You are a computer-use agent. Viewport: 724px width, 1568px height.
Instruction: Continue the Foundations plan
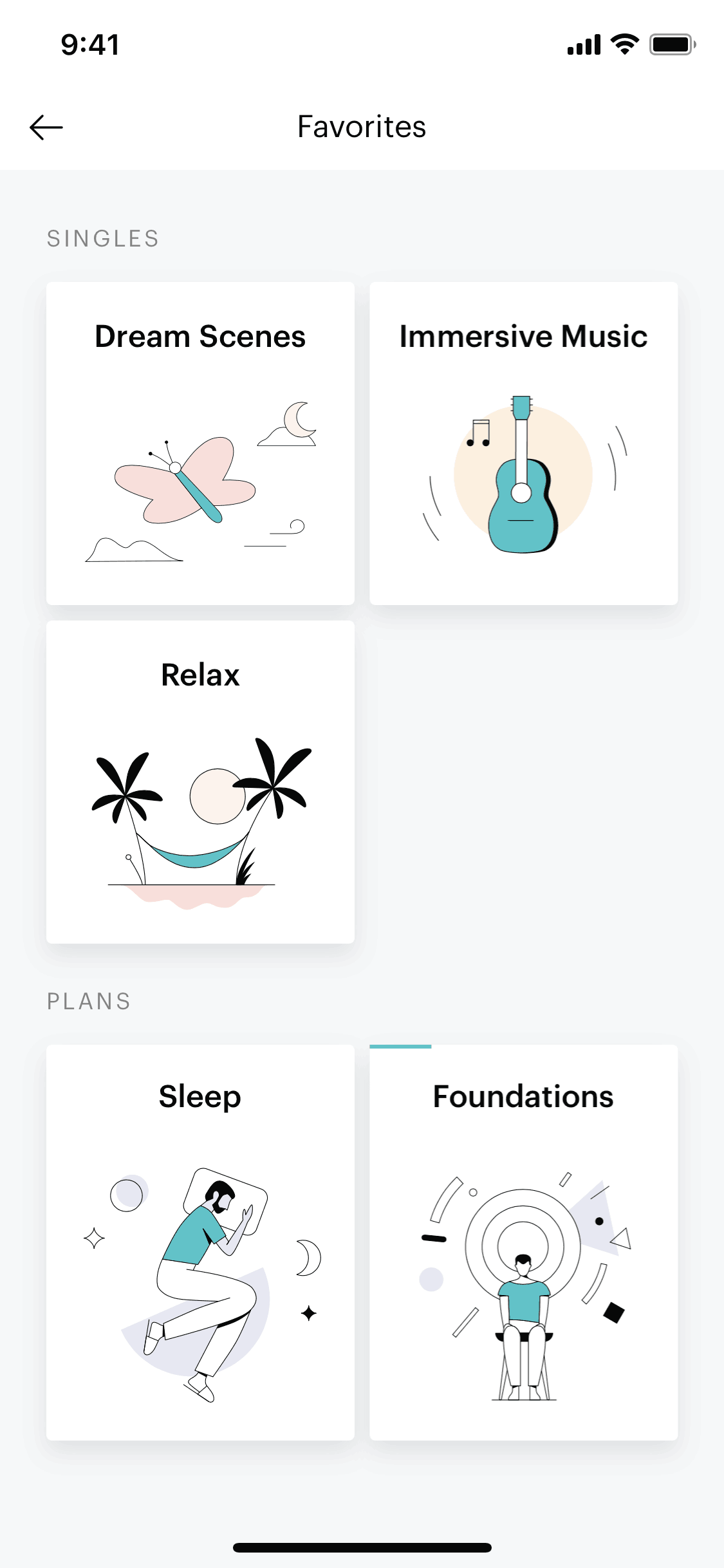click(523, 1242)
